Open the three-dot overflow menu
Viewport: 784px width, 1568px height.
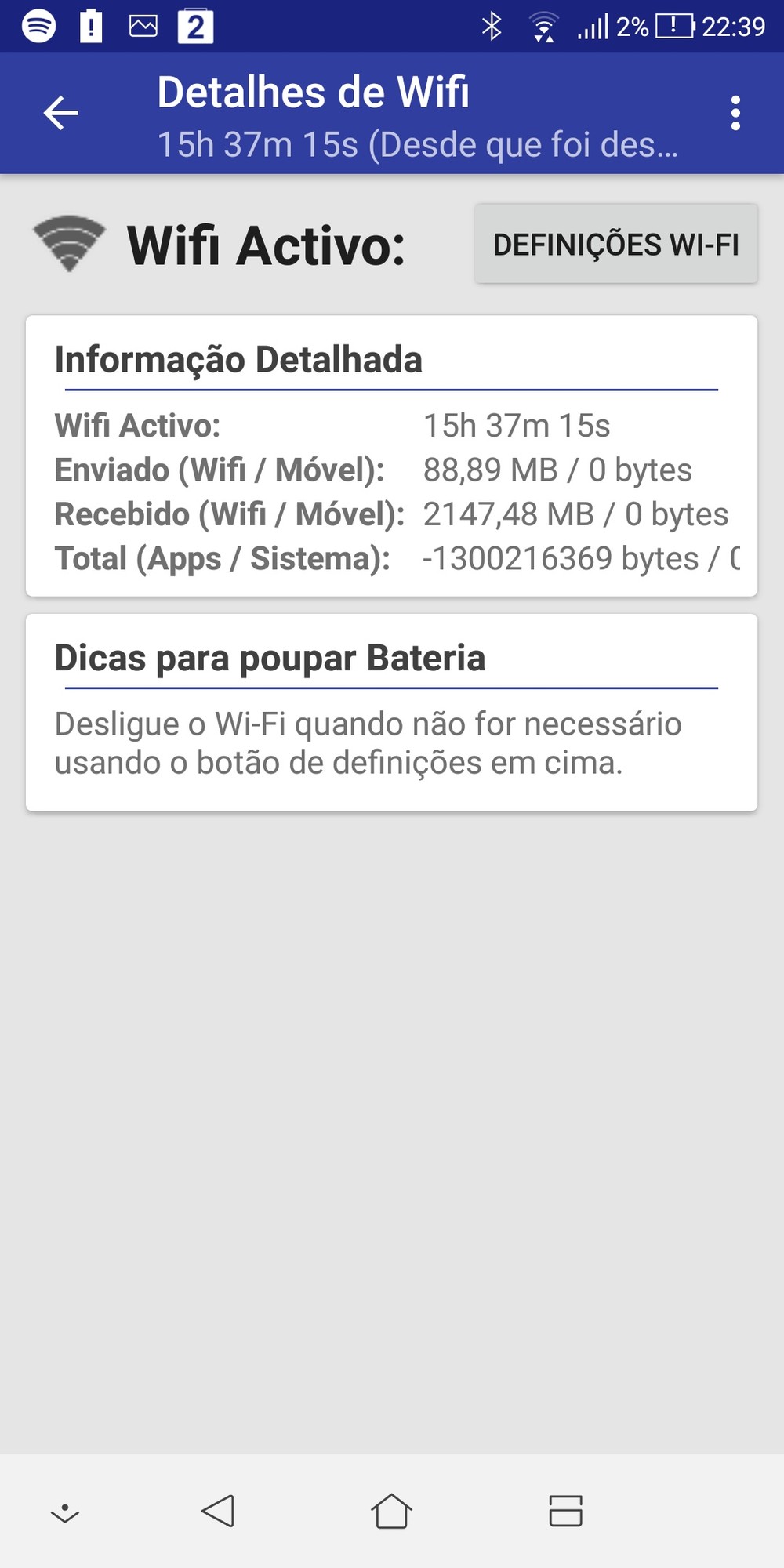pyautogui.click(x=735, y=113)
